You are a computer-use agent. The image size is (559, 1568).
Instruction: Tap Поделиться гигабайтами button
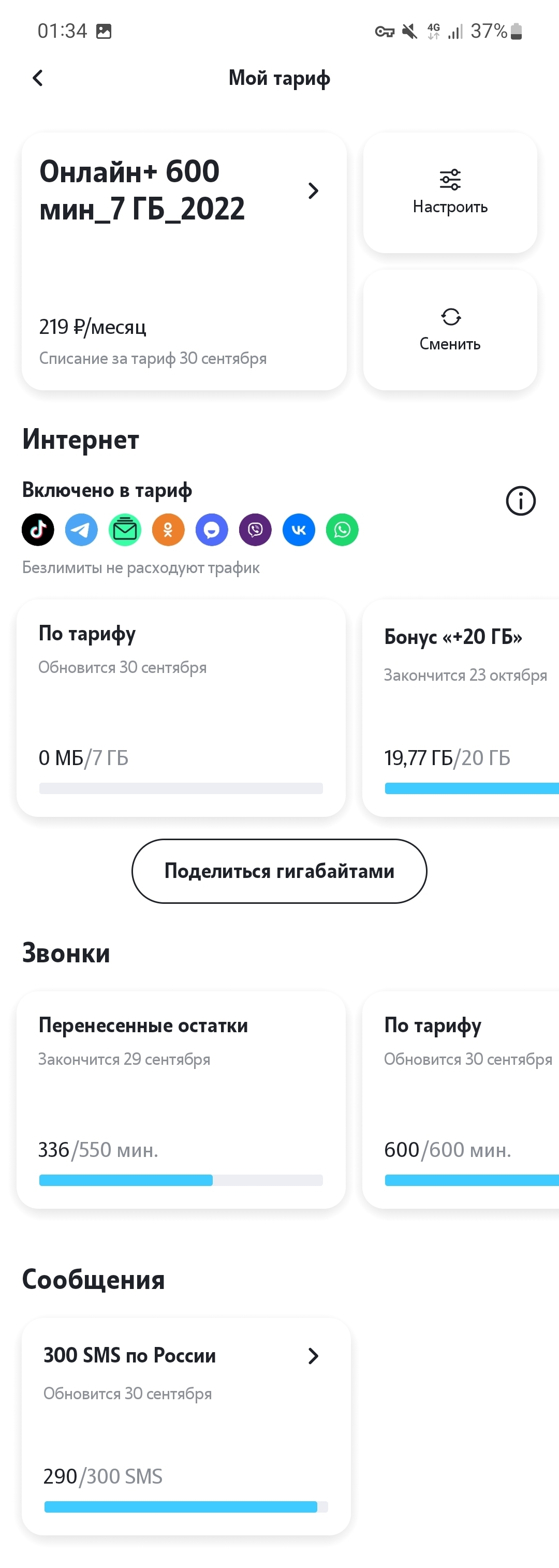(x=279, y=871)
